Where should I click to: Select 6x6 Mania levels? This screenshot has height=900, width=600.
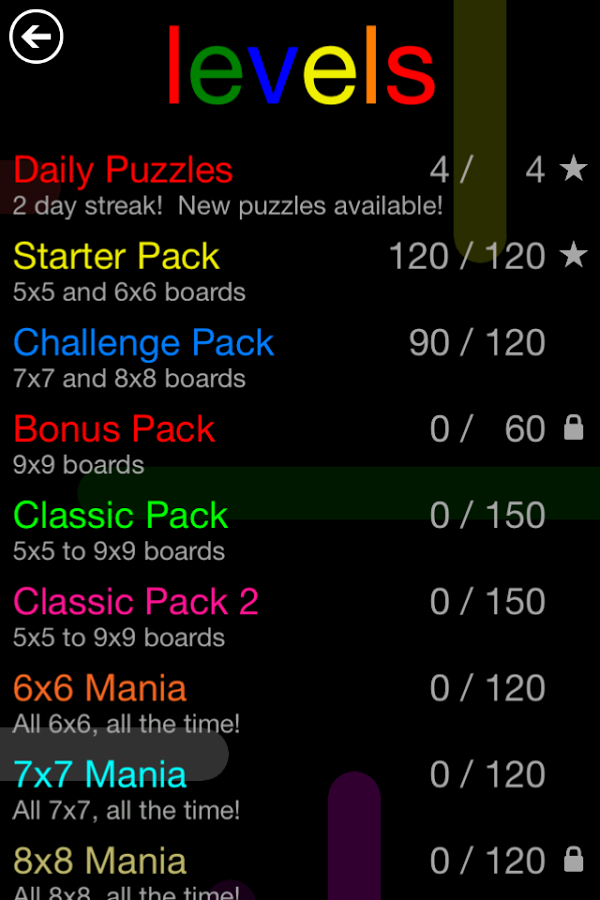pyautogui.click(x=100, y=689)
